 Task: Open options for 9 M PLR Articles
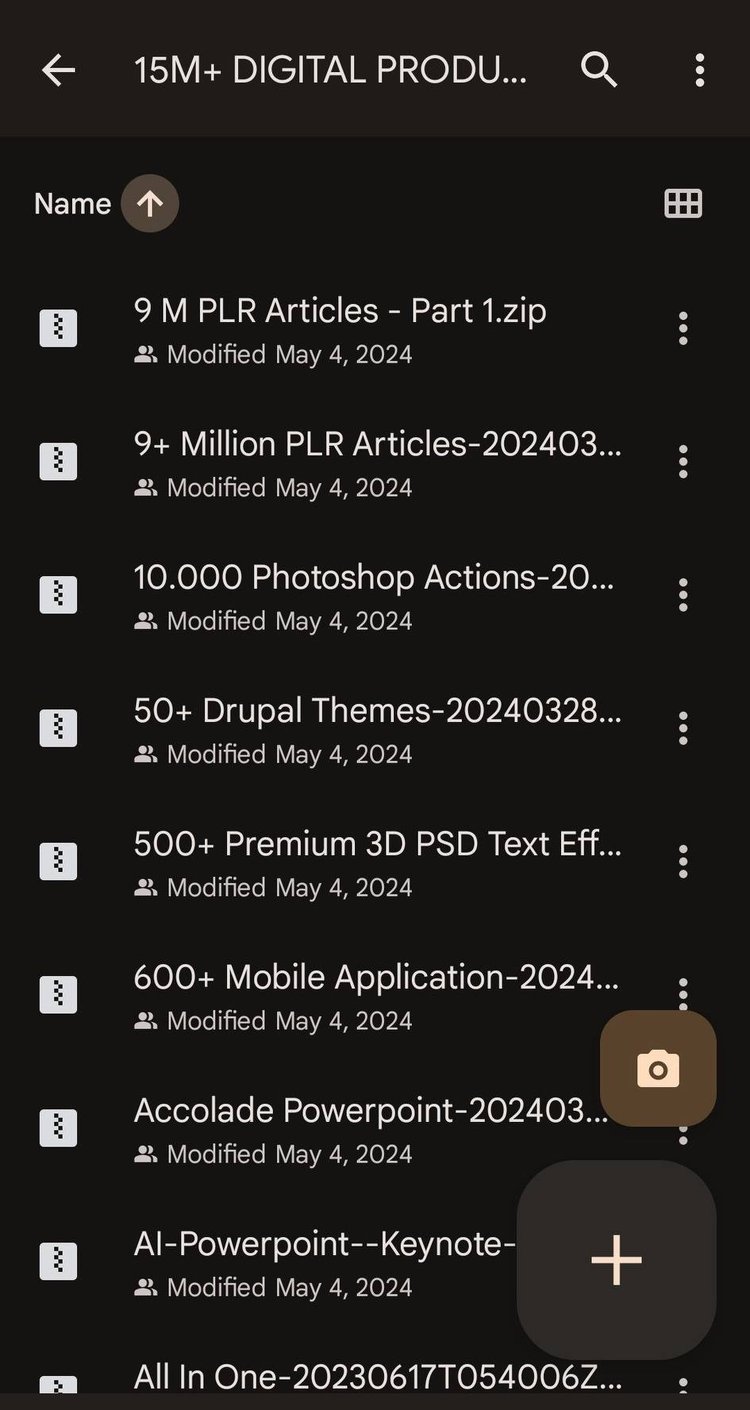coord(683,328)
